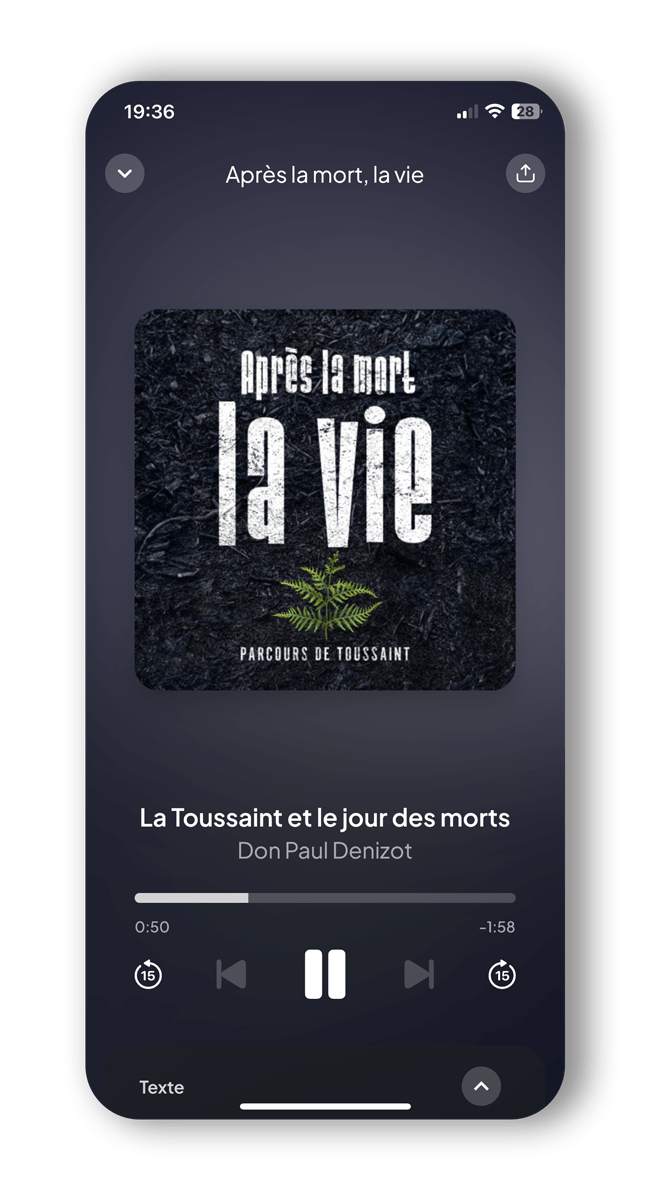Image resolution: width=650 pixels, height=1200 pixels.
Task: Expand the Texte panel with the up chevron
Action: [481, 1086]
